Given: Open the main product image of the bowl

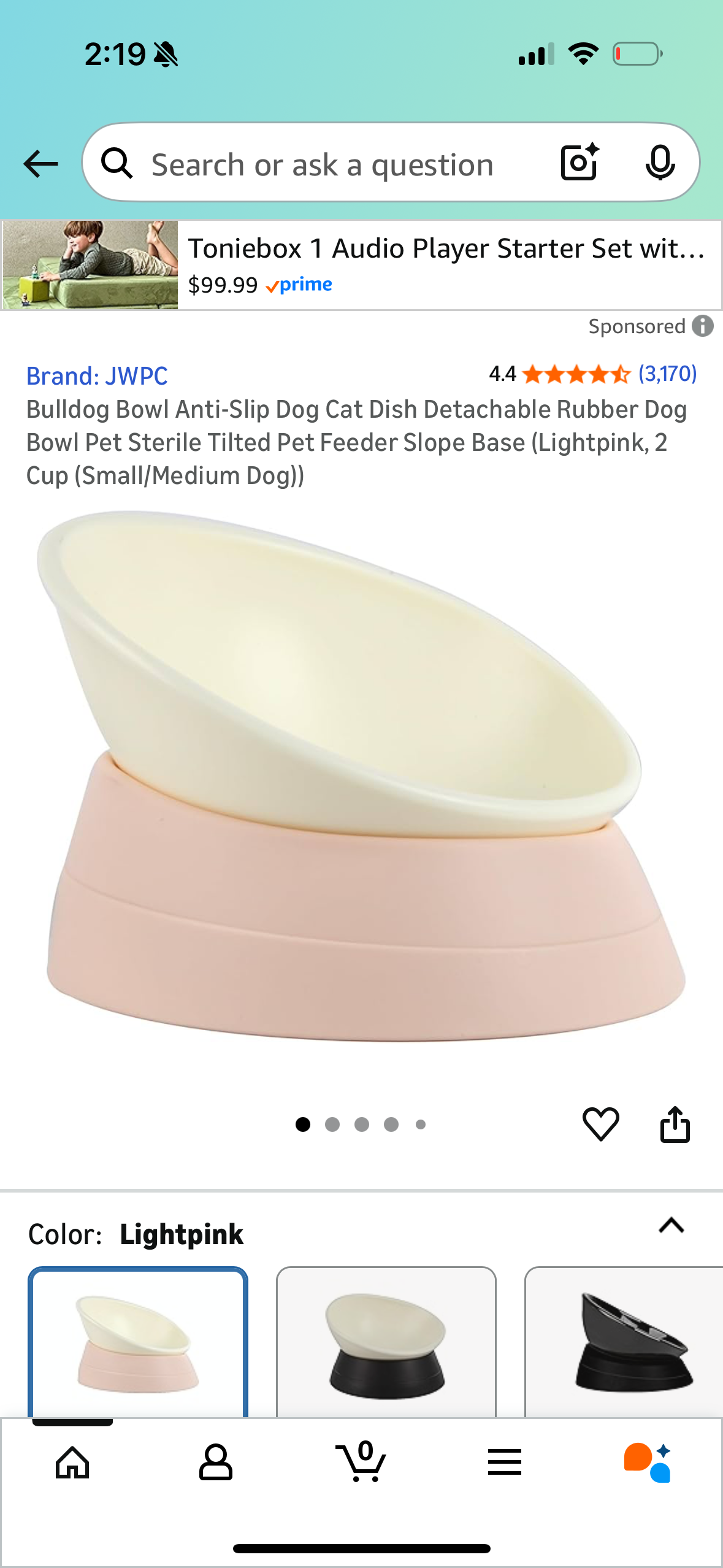Looking at the screenshot, I should [x=362, y=776].
